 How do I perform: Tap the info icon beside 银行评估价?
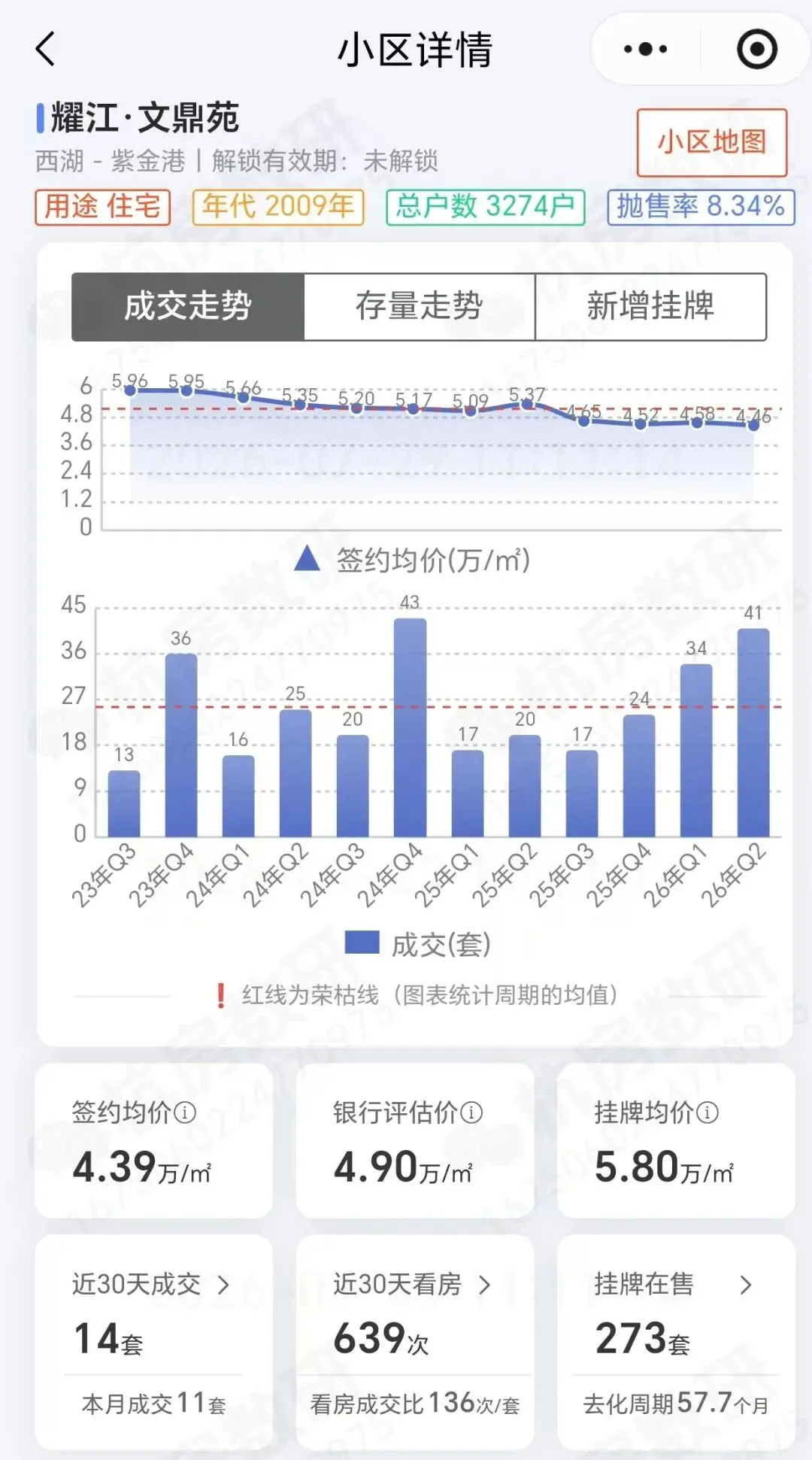click(x=471, y=1112)
